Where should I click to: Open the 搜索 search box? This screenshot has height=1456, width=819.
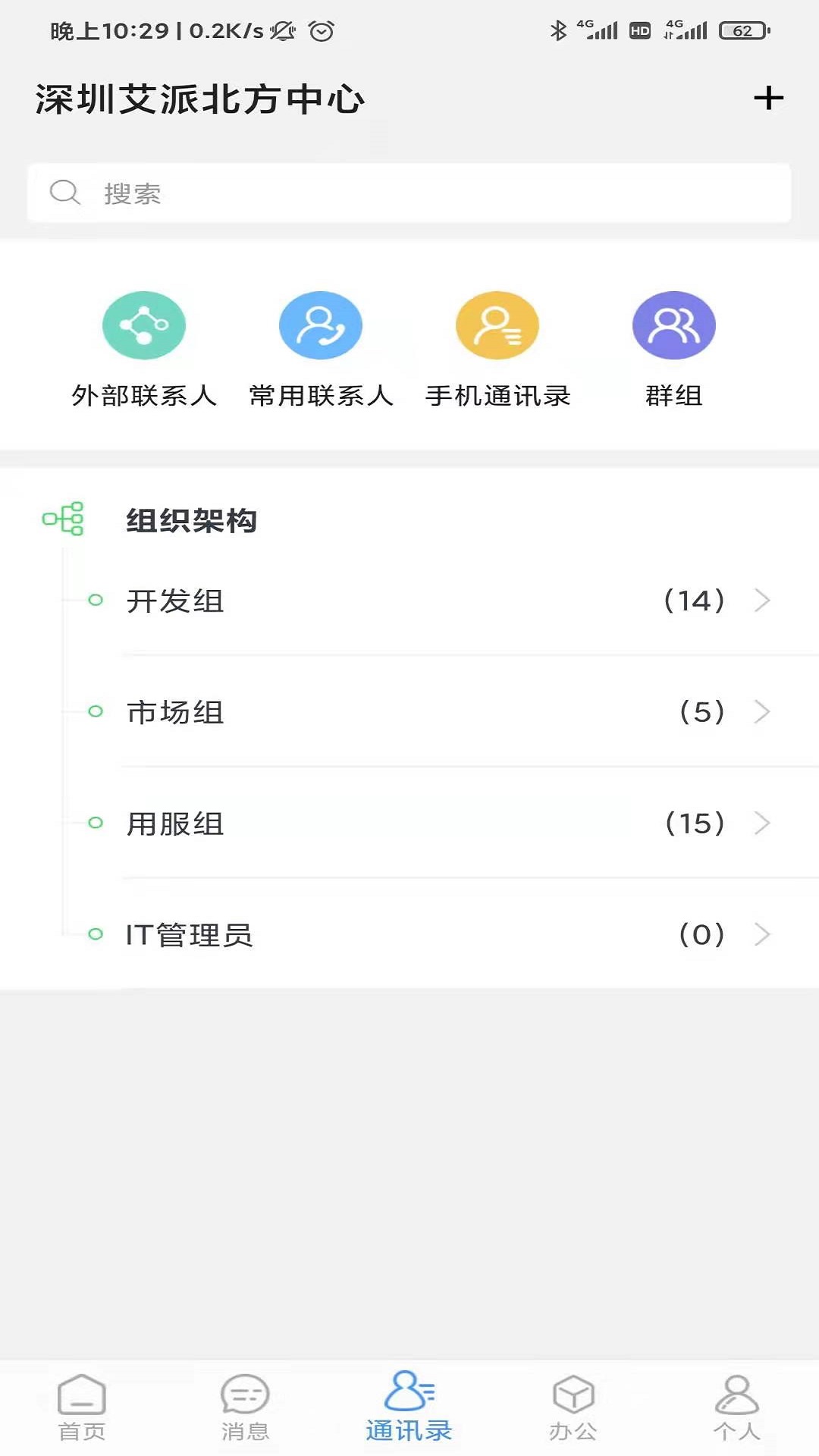click(409, 193)
